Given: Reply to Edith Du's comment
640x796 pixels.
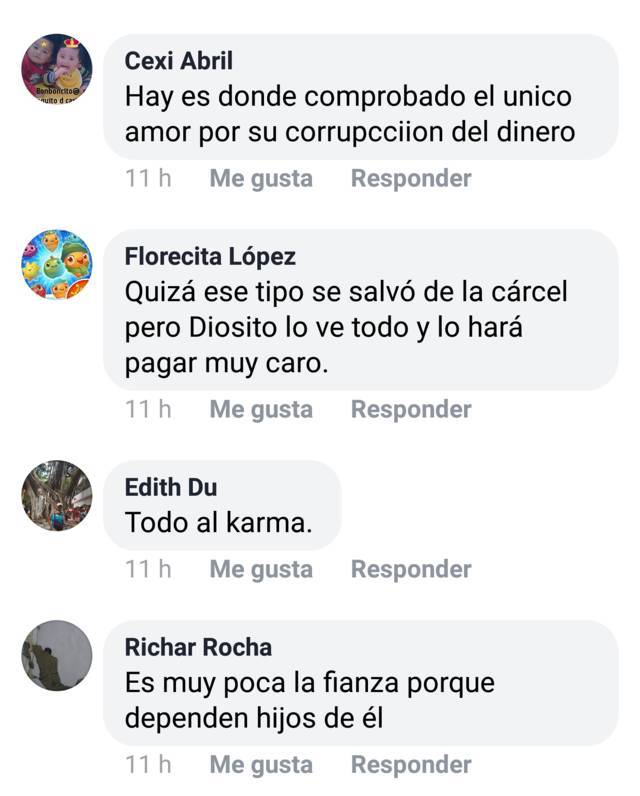Looking at the screenshot, I should tap(411, 570).
